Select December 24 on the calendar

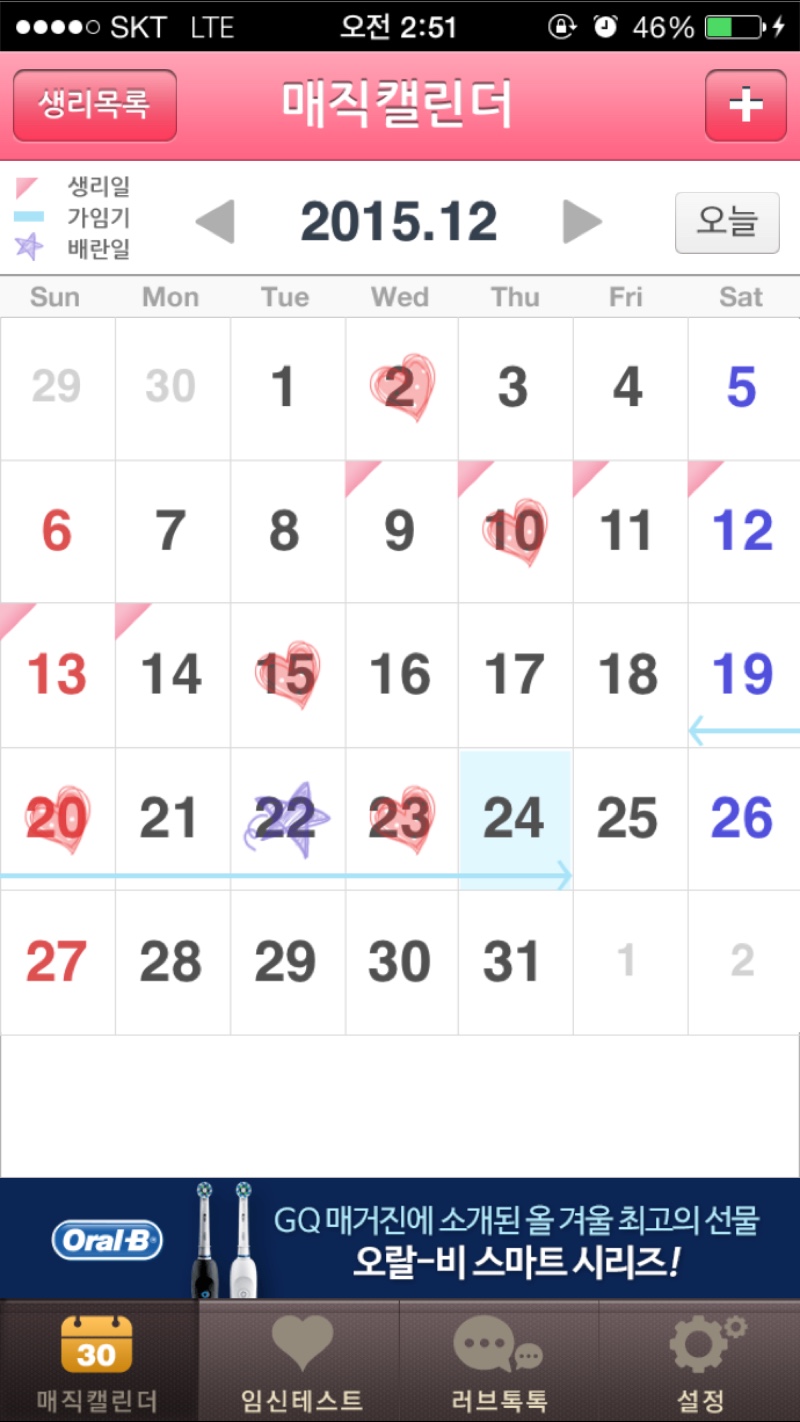point(515,819)
